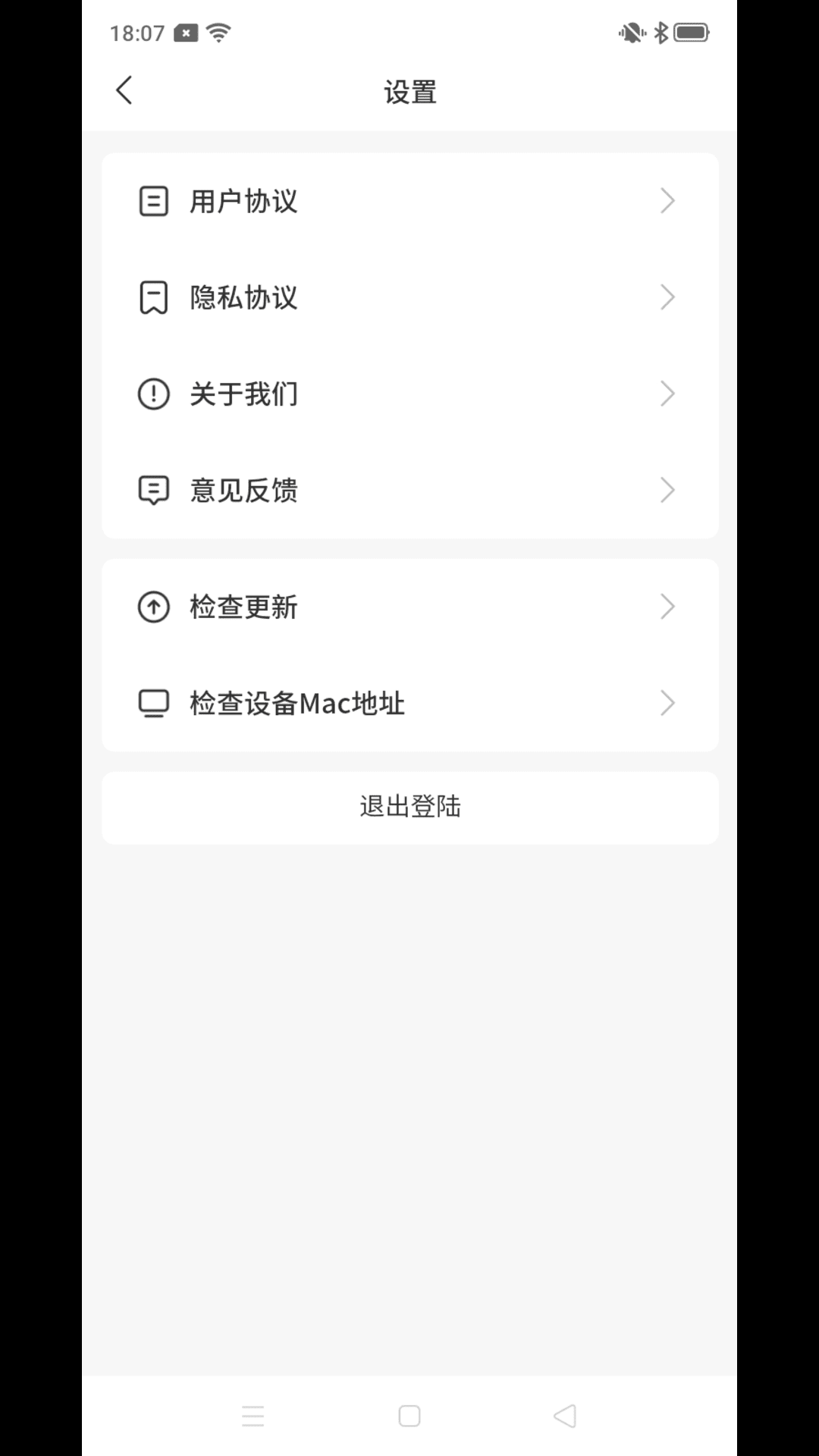Screen dimensions: 819x1456
Task: Click the muted notification icon in status bar
Action: tap(629, 32)
